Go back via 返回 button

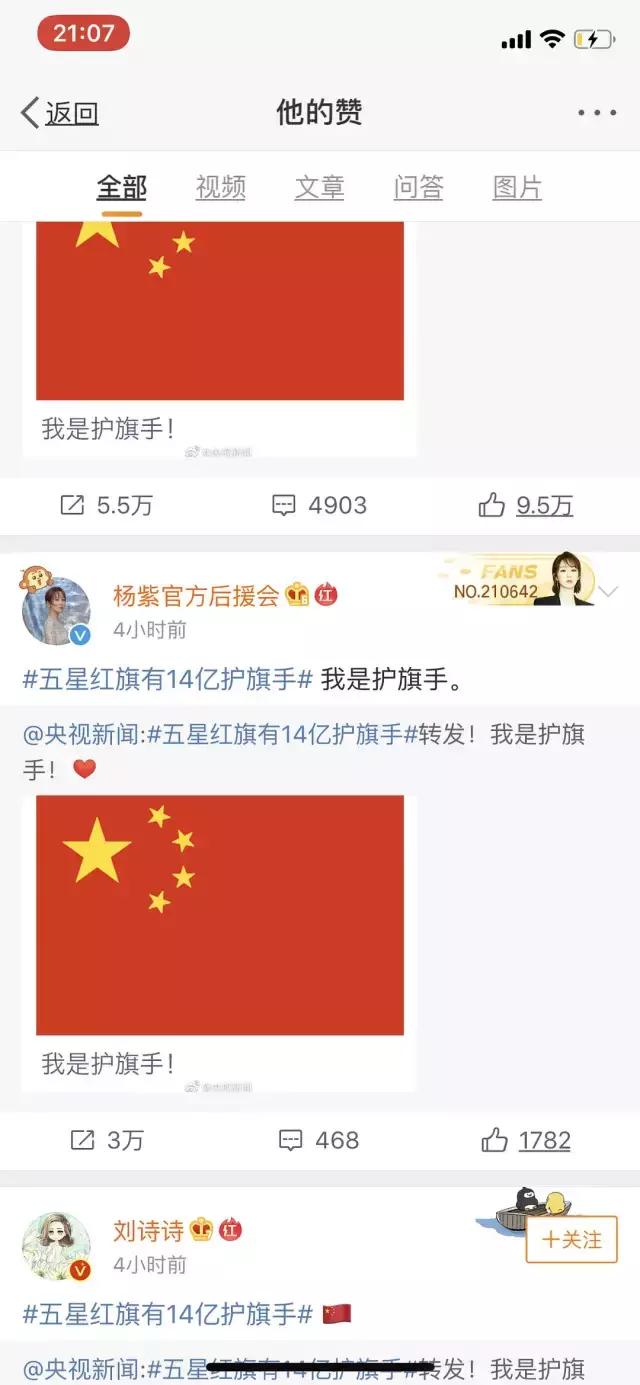60,113
